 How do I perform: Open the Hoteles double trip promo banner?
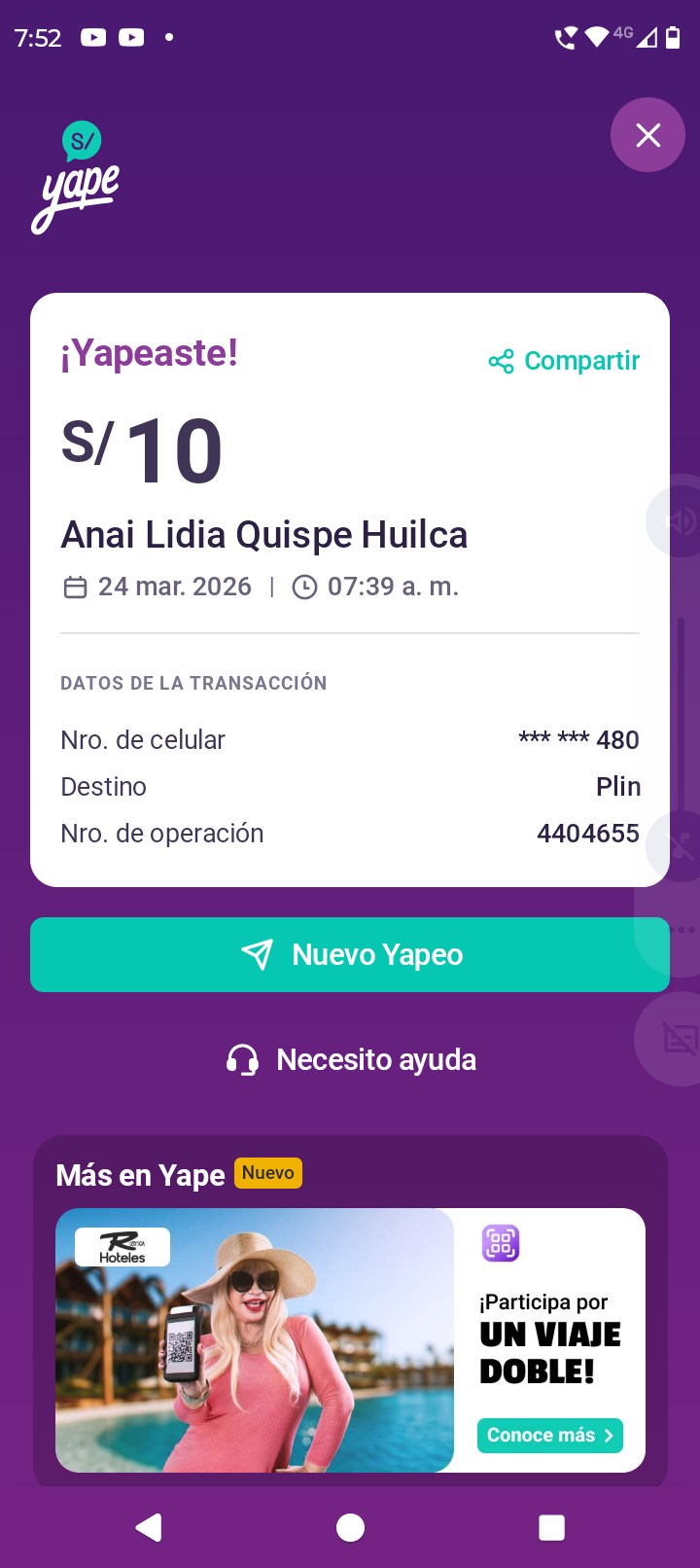click(x=255, y=1339)
